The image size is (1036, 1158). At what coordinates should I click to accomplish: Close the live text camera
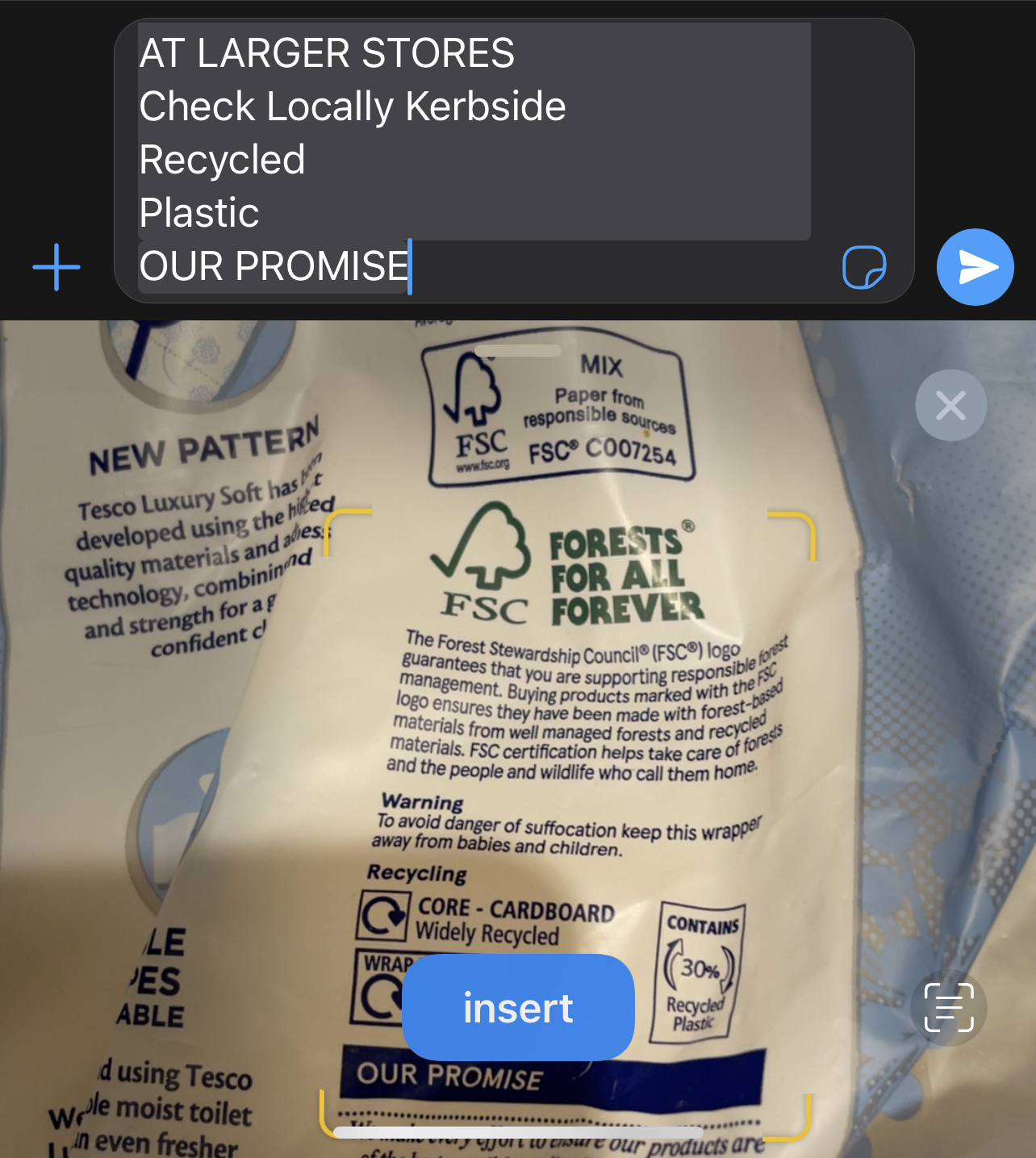[950, 405]
